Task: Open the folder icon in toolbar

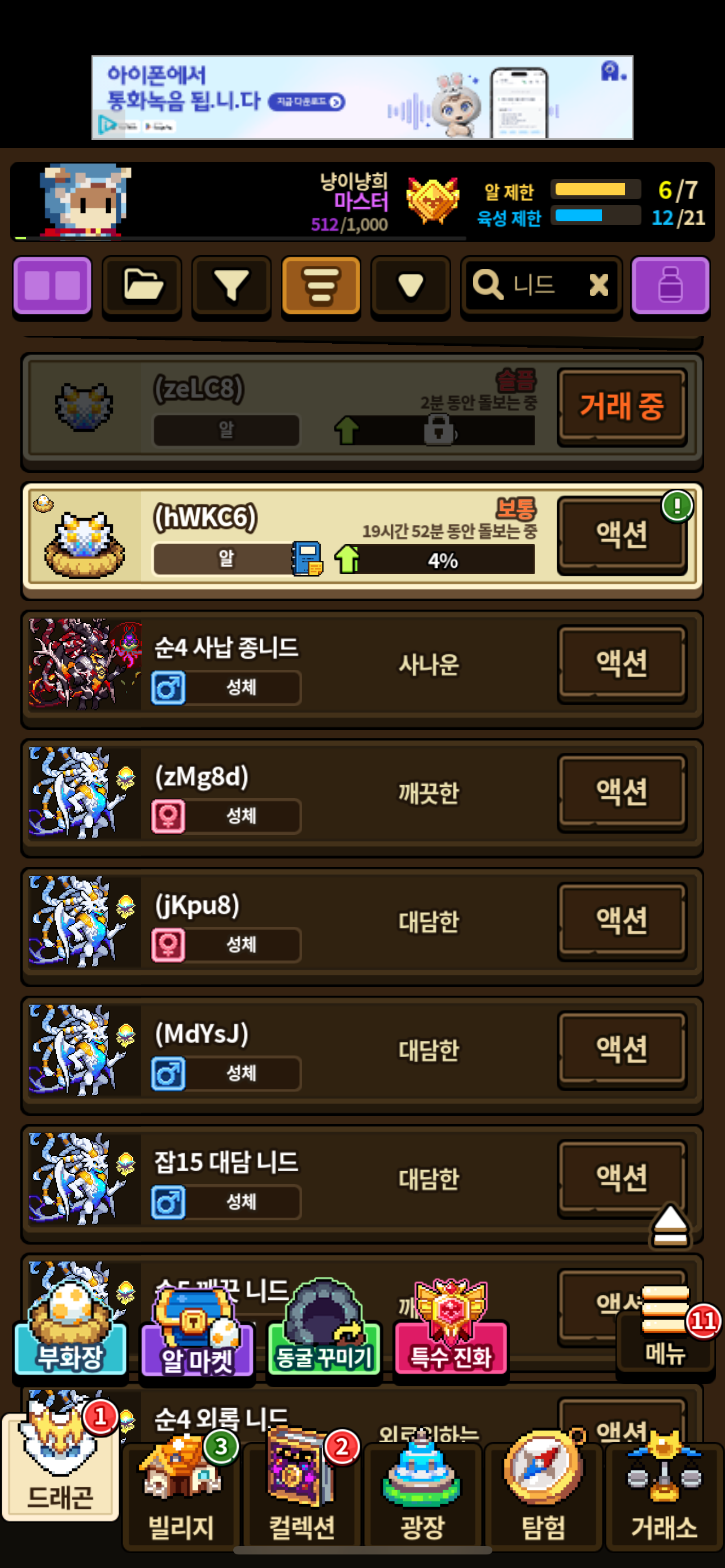Action: (142, 286)
